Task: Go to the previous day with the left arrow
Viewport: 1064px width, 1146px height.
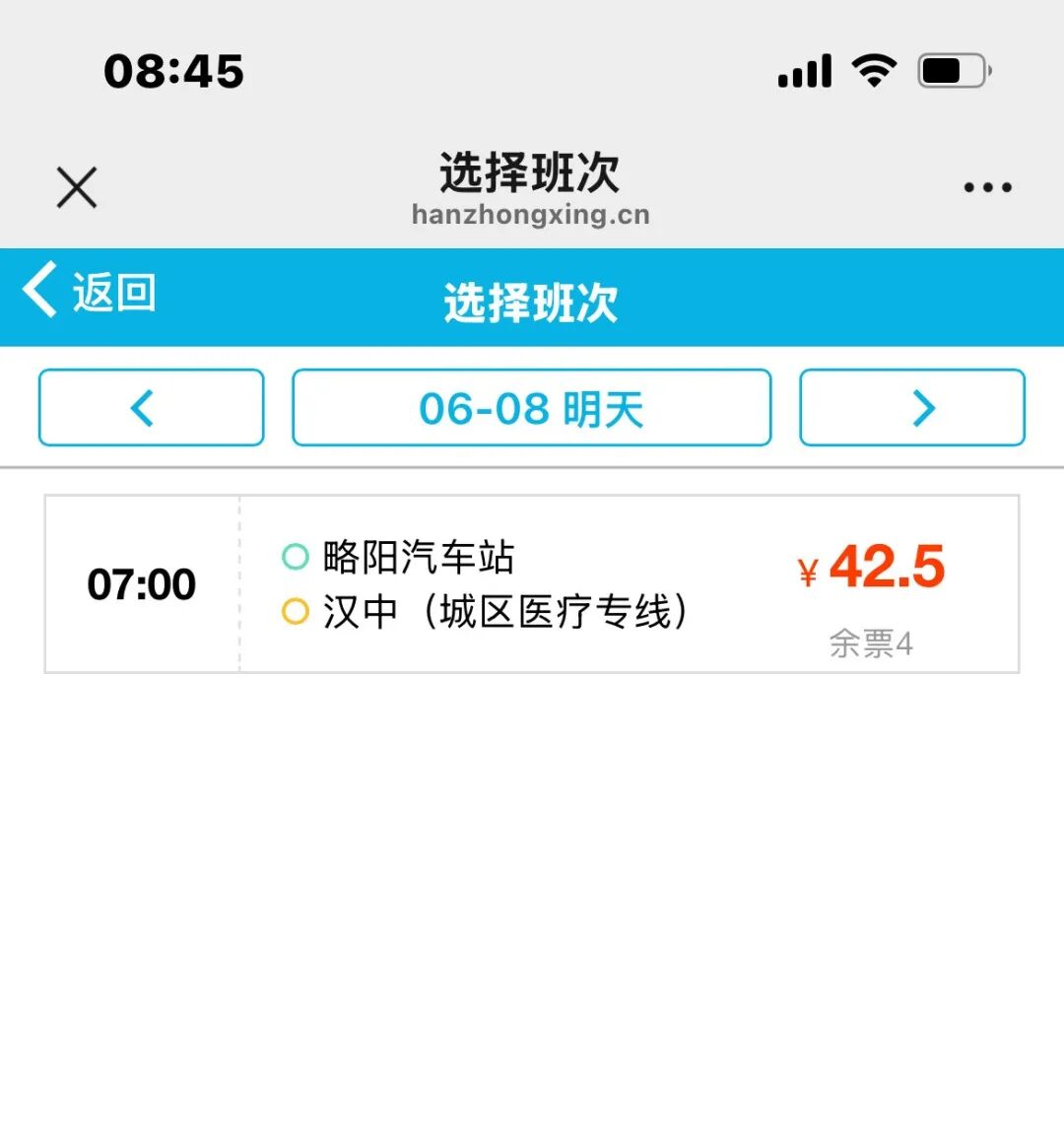Action: pos(150,407)
